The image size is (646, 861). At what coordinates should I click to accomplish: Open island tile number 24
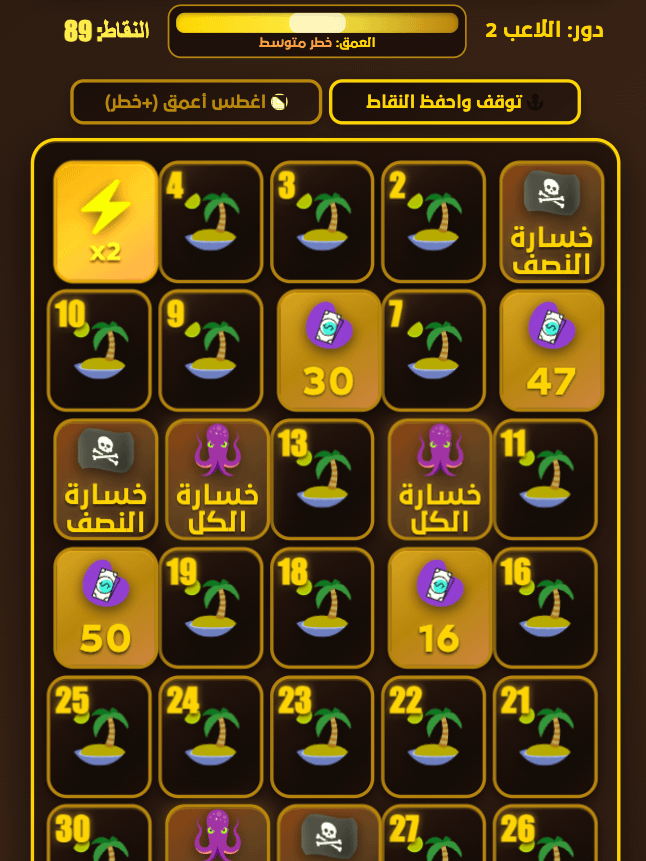(x=211, y=737)
